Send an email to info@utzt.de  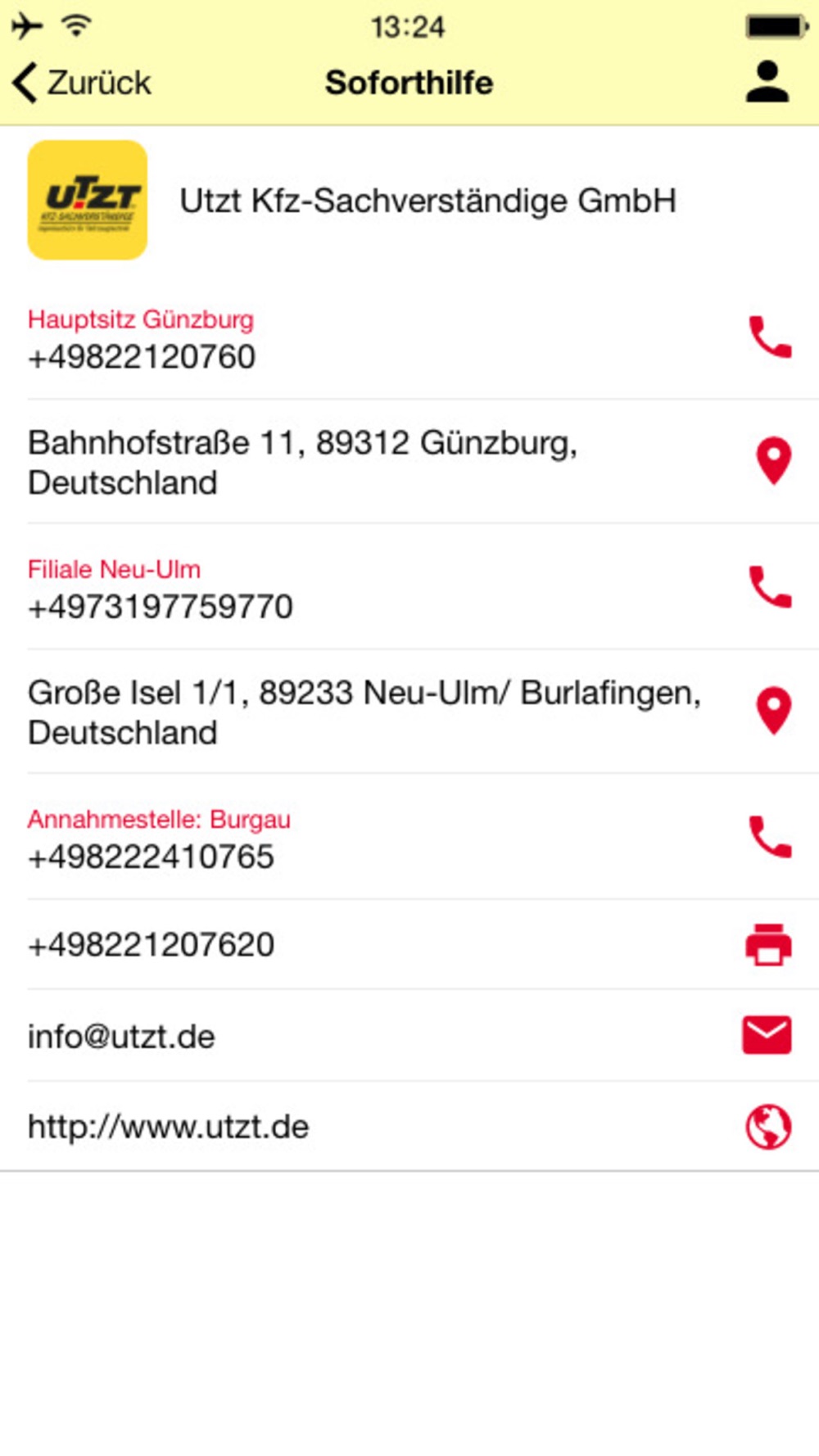point(767,1035)
